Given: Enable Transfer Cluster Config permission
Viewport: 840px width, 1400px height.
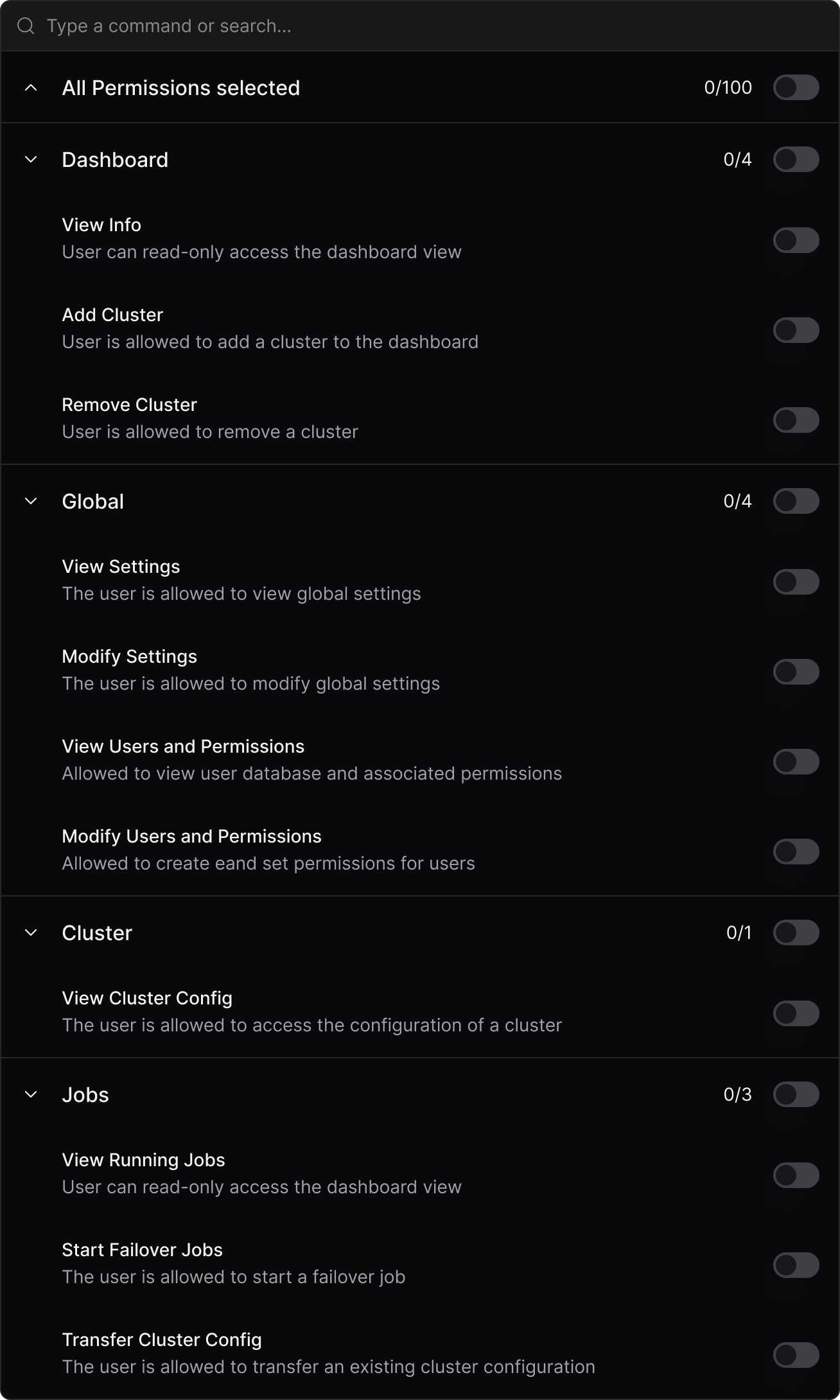Looking at the screenshot, I should pyautogui.click(x=796, y=1355).
